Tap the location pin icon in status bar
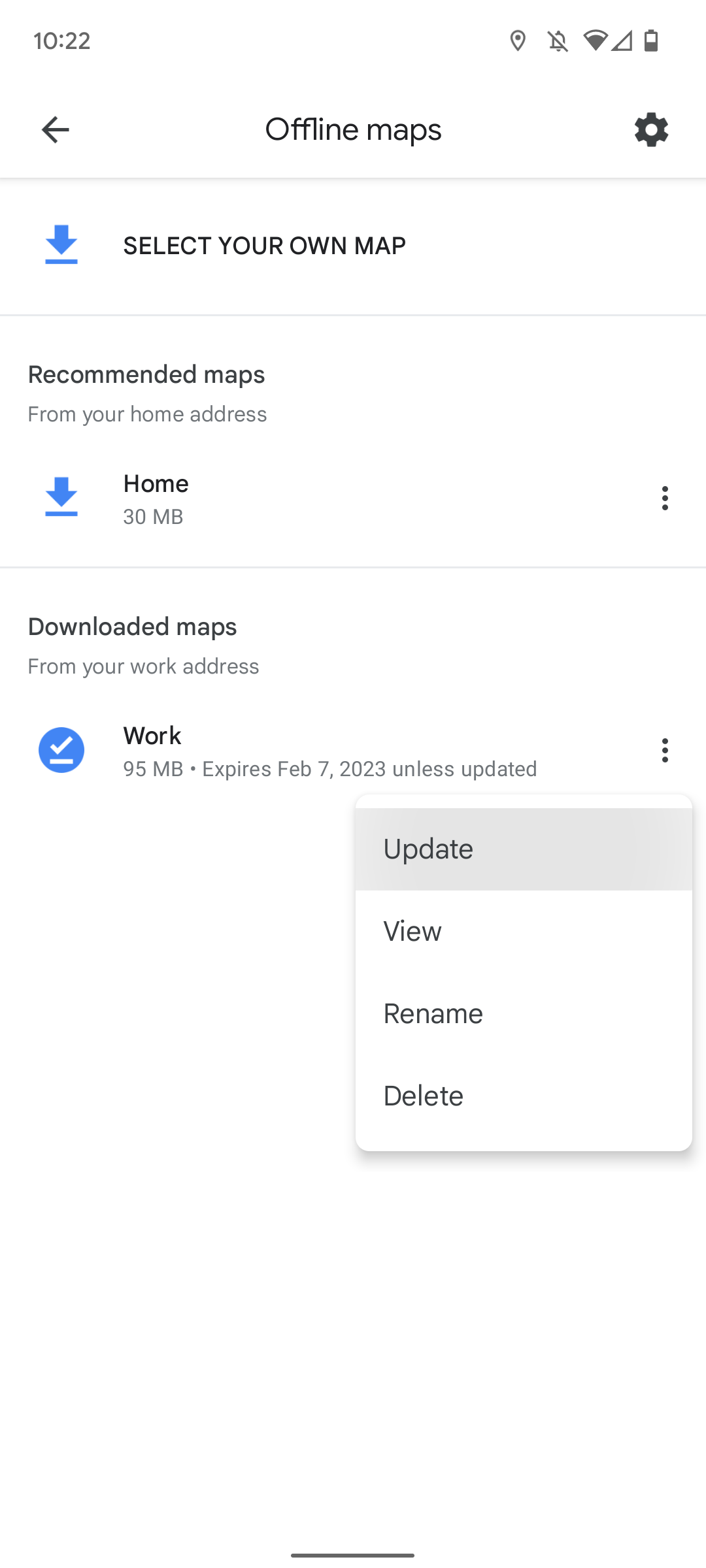This screenshot has height=1568, width=706. point(518,41)
